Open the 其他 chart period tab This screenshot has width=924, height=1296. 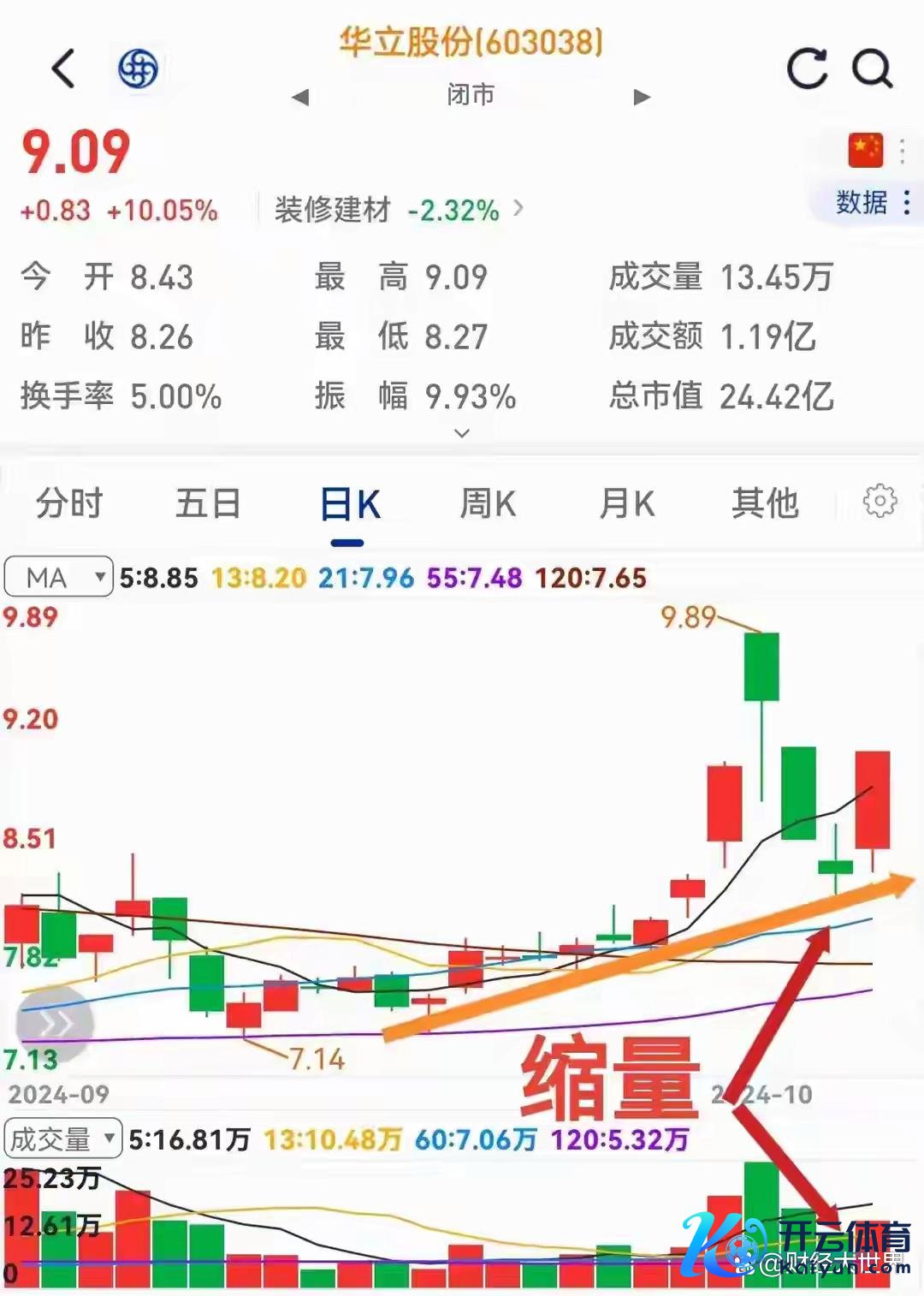coord(765,503)
